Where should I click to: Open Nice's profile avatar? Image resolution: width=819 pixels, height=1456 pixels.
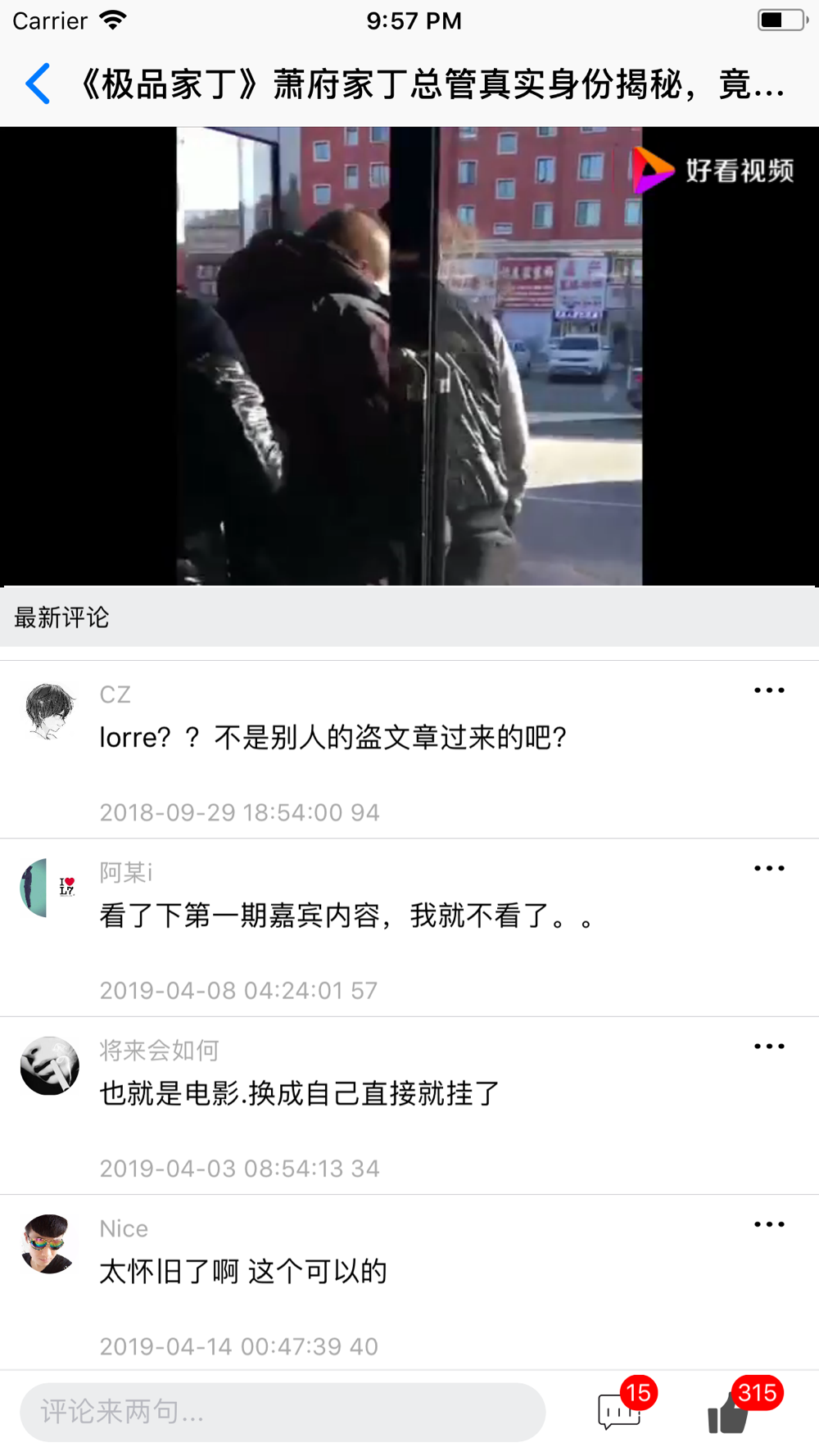pos(50,1244)
